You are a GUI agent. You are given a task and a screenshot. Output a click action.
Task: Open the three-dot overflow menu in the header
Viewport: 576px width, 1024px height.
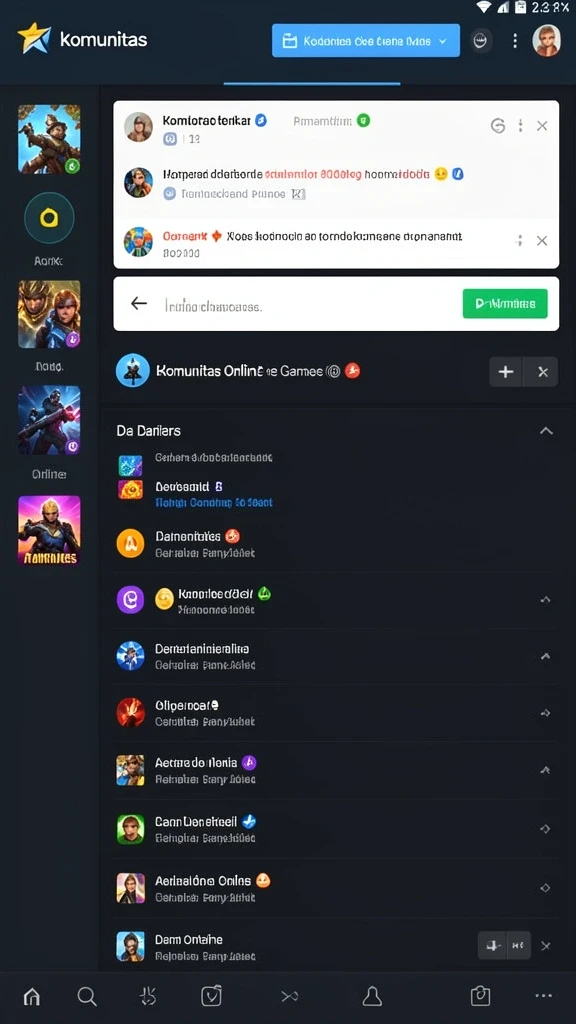point(515,41)
